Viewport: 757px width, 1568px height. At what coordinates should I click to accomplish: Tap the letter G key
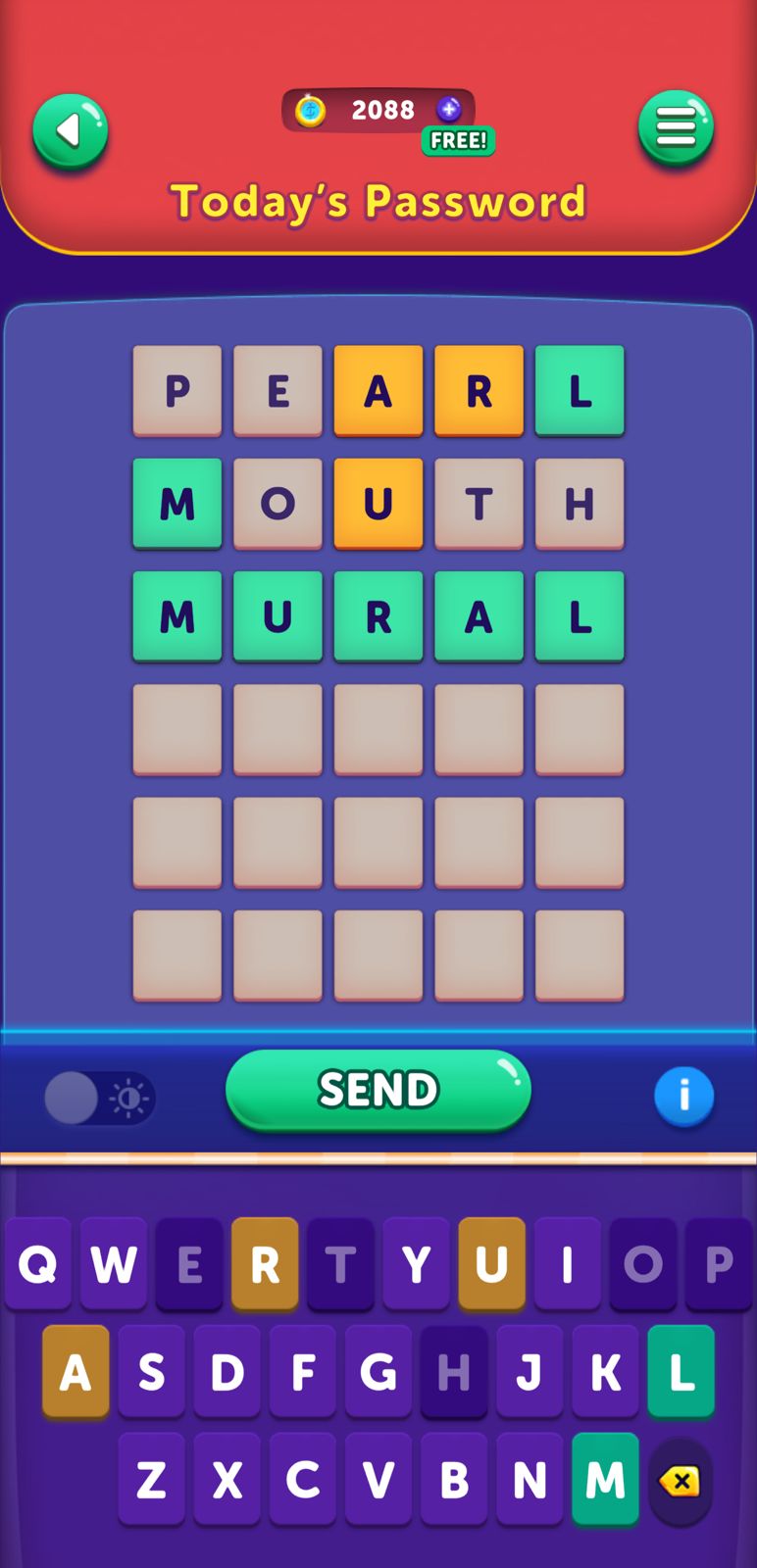coord(378,1372)
